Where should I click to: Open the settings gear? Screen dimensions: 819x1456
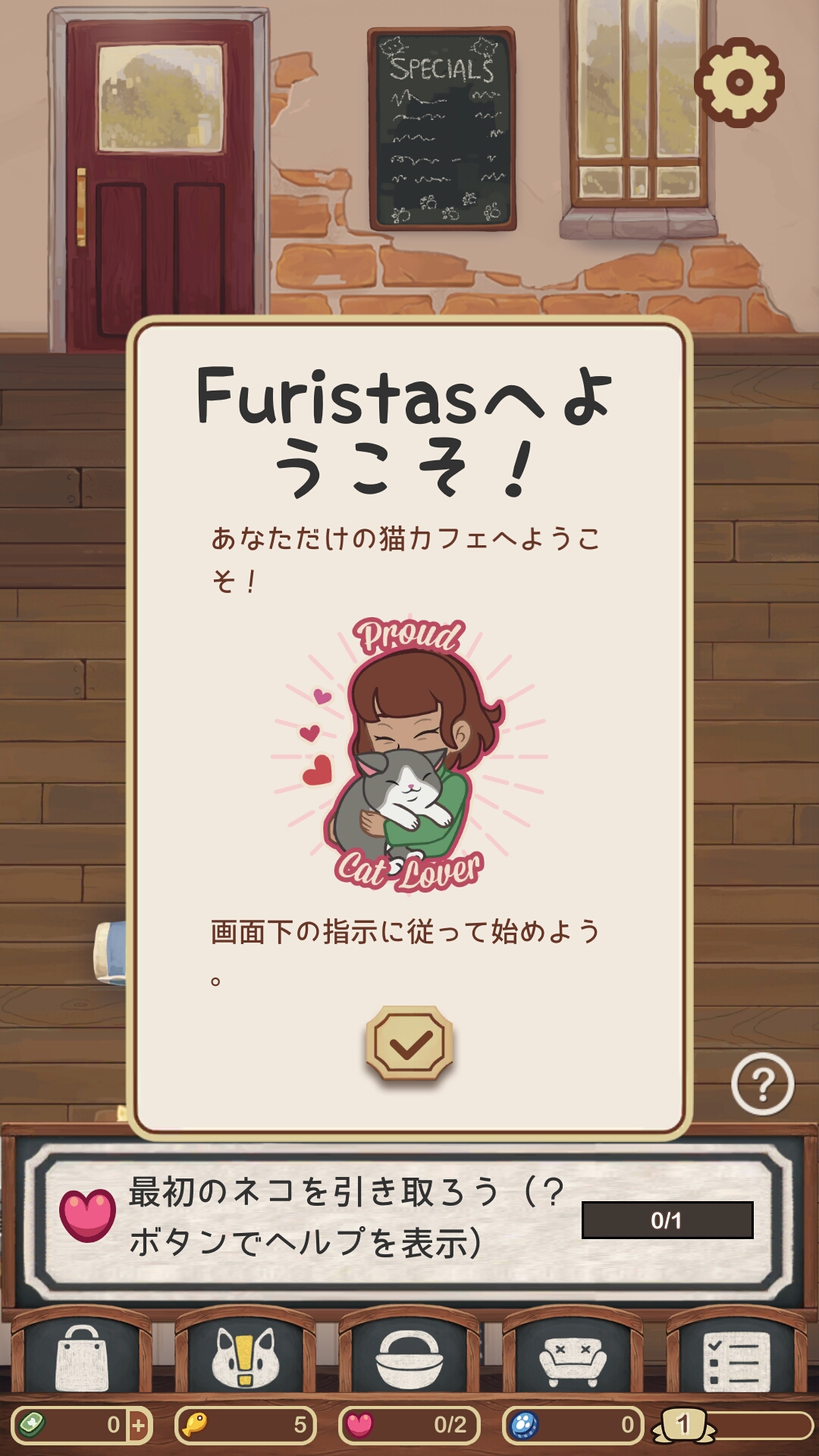[x=739, y=82]
